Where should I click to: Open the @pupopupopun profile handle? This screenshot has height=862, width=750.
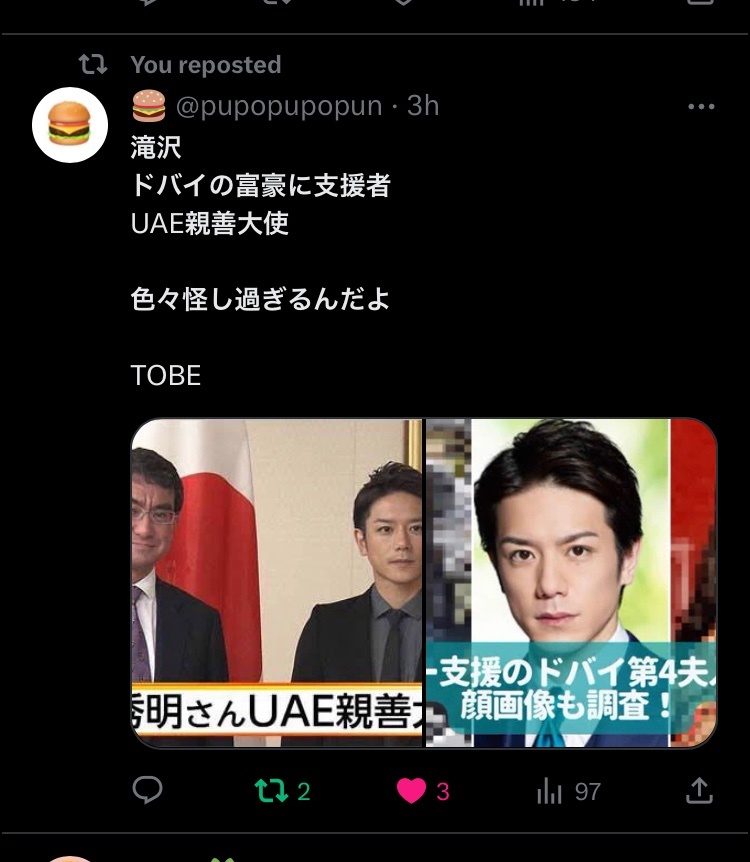click(279, 106)
